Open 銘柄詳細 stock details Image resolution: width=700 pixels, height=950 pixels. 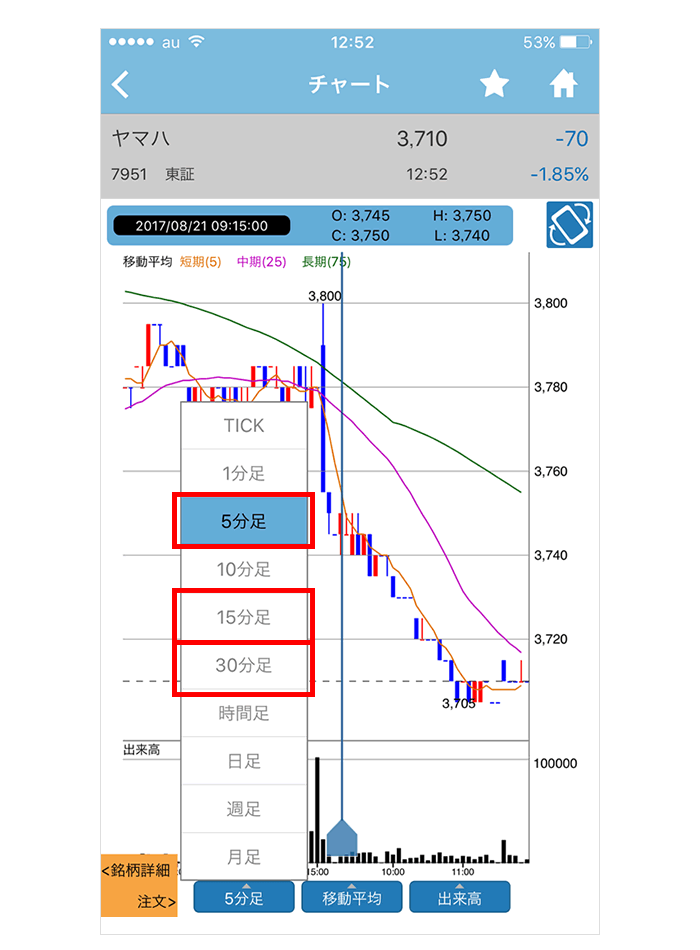click(x=139, y=872)
